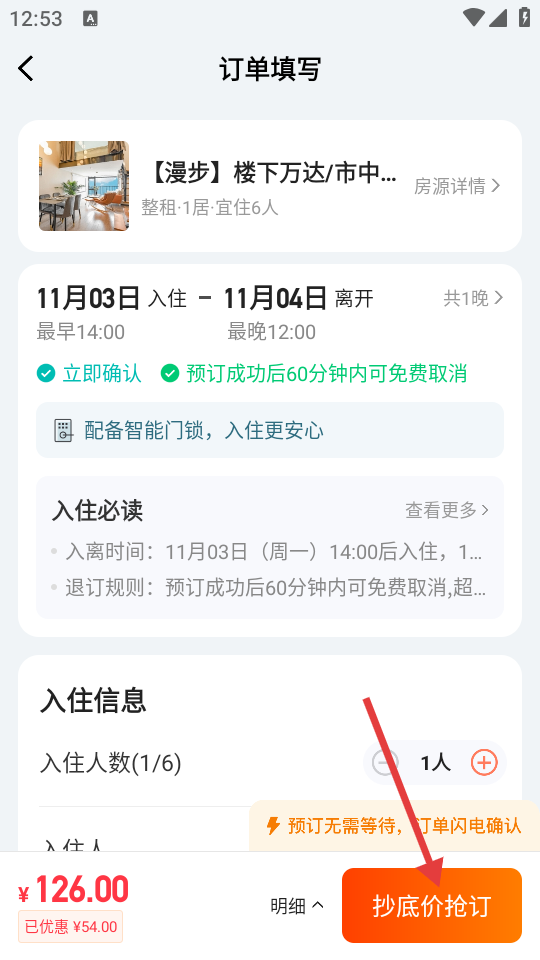540x960 pixels.
Task: Go back using the top-left arrow
Action: 26,69
